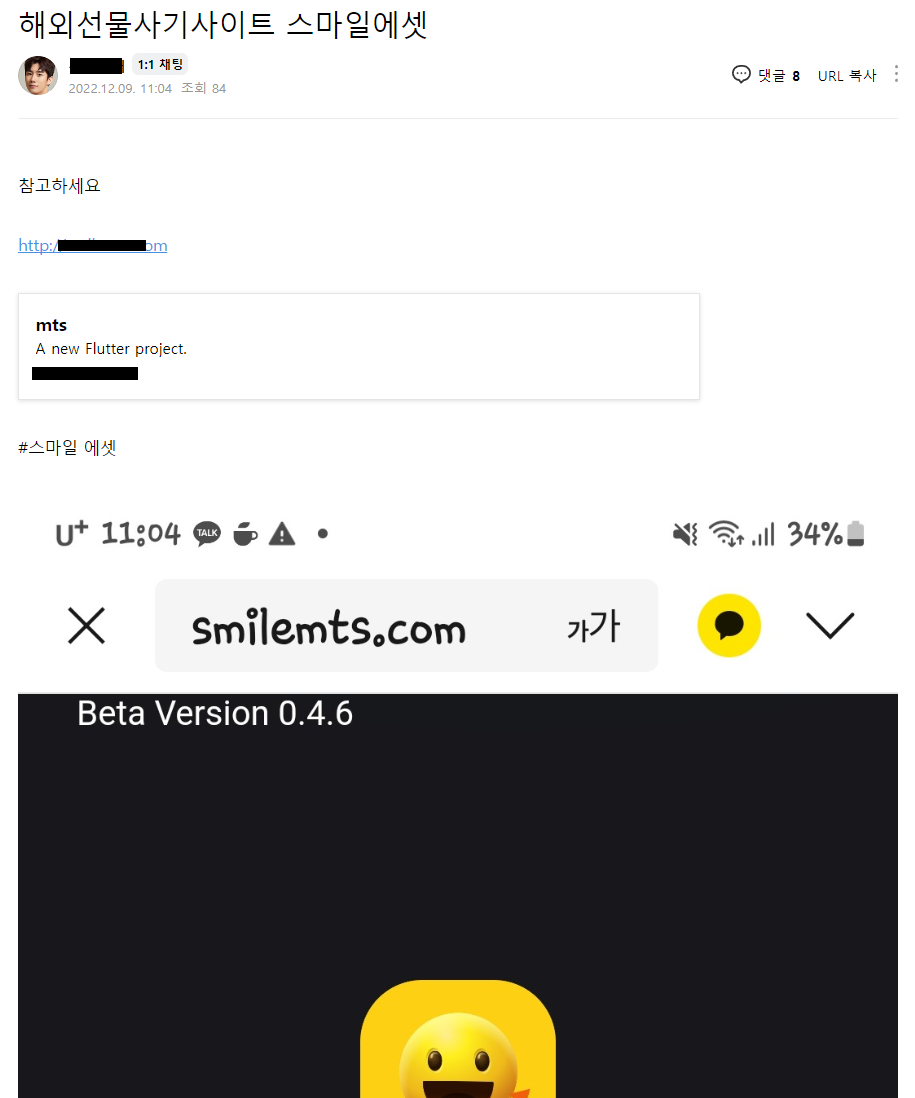
Task: Open the 1:1 채팅 button
Action: [160, 65]
